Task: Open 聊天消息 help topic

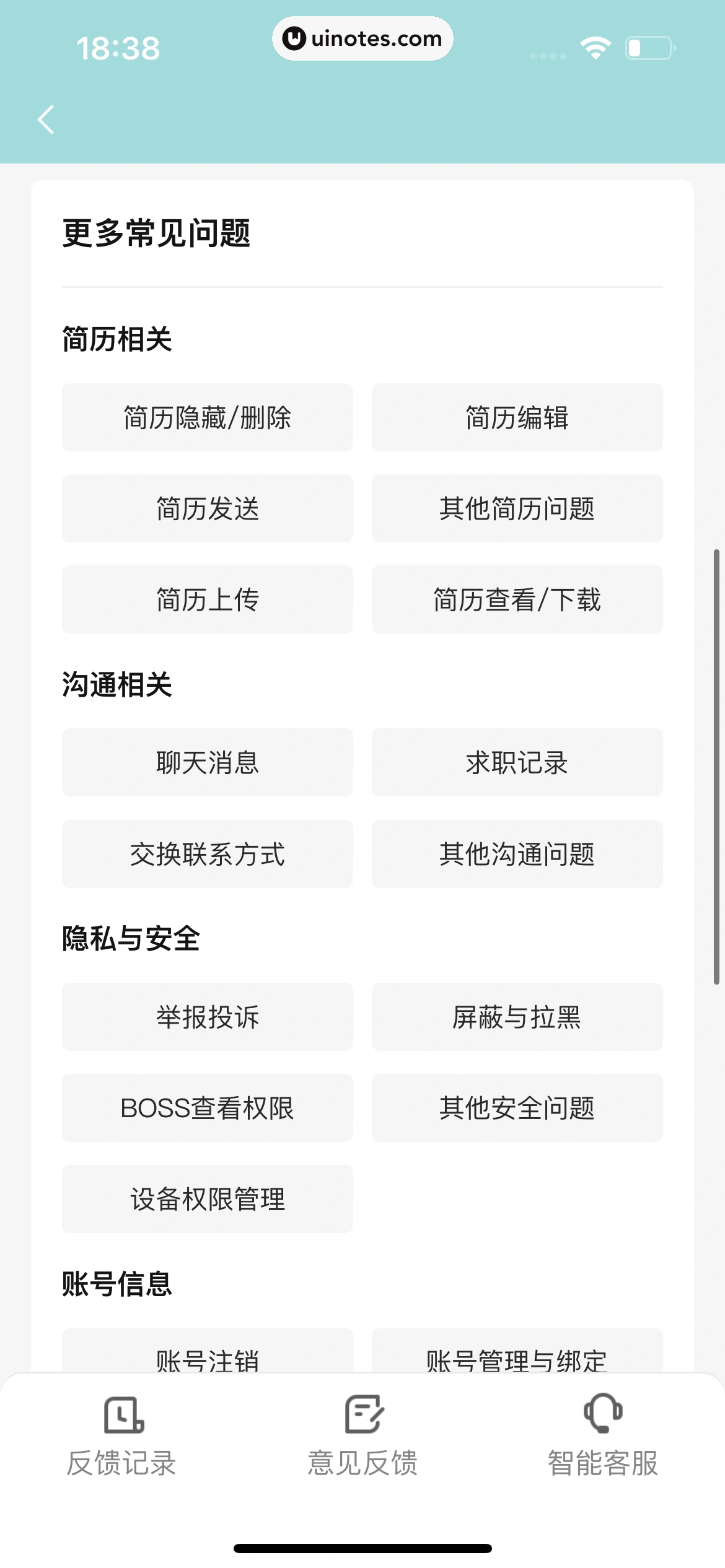Action: pyautogui.click(x=207, y=763)
